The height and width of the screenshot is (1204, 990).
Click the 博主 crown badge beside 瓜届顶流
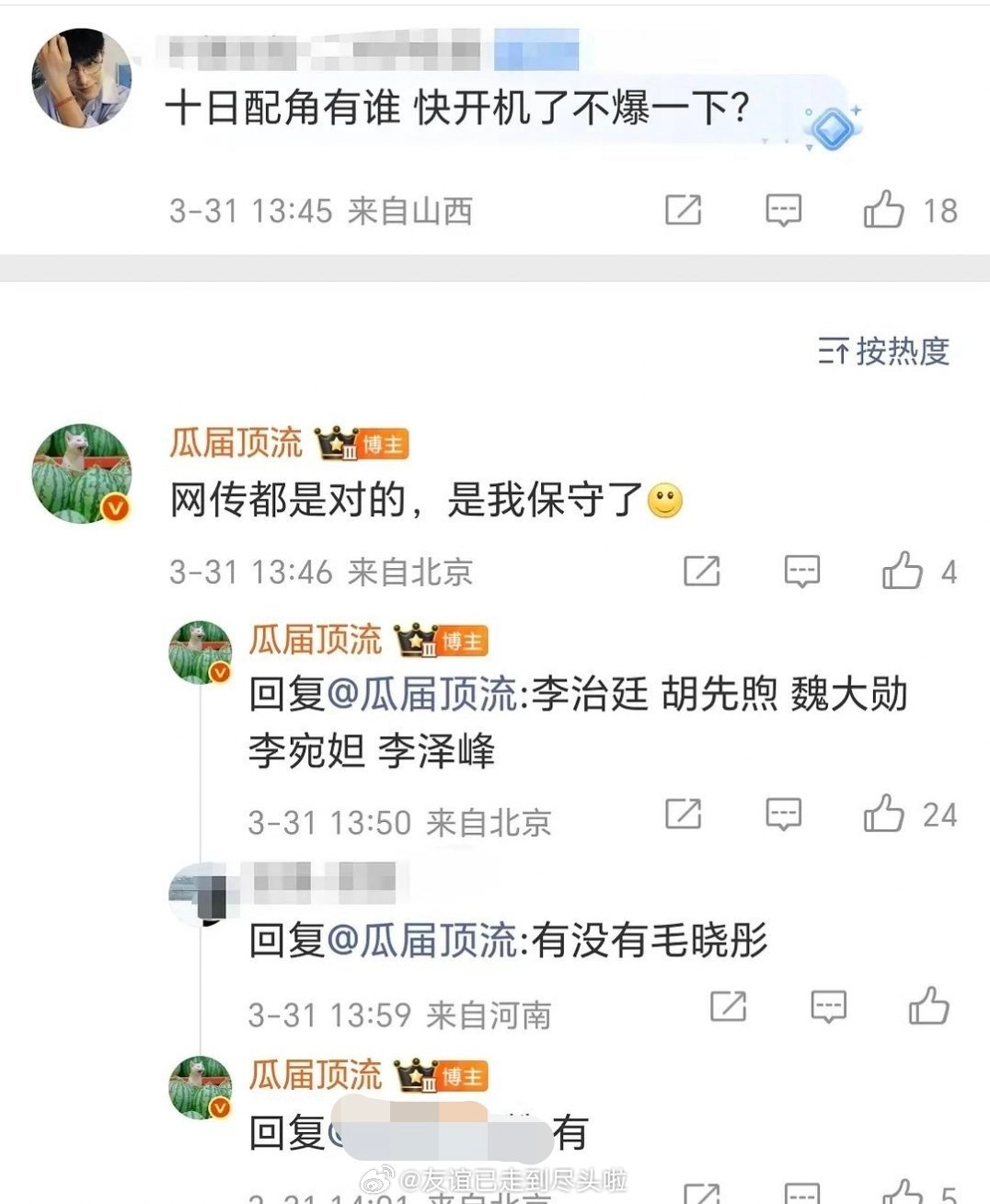[x=363, y=444]
